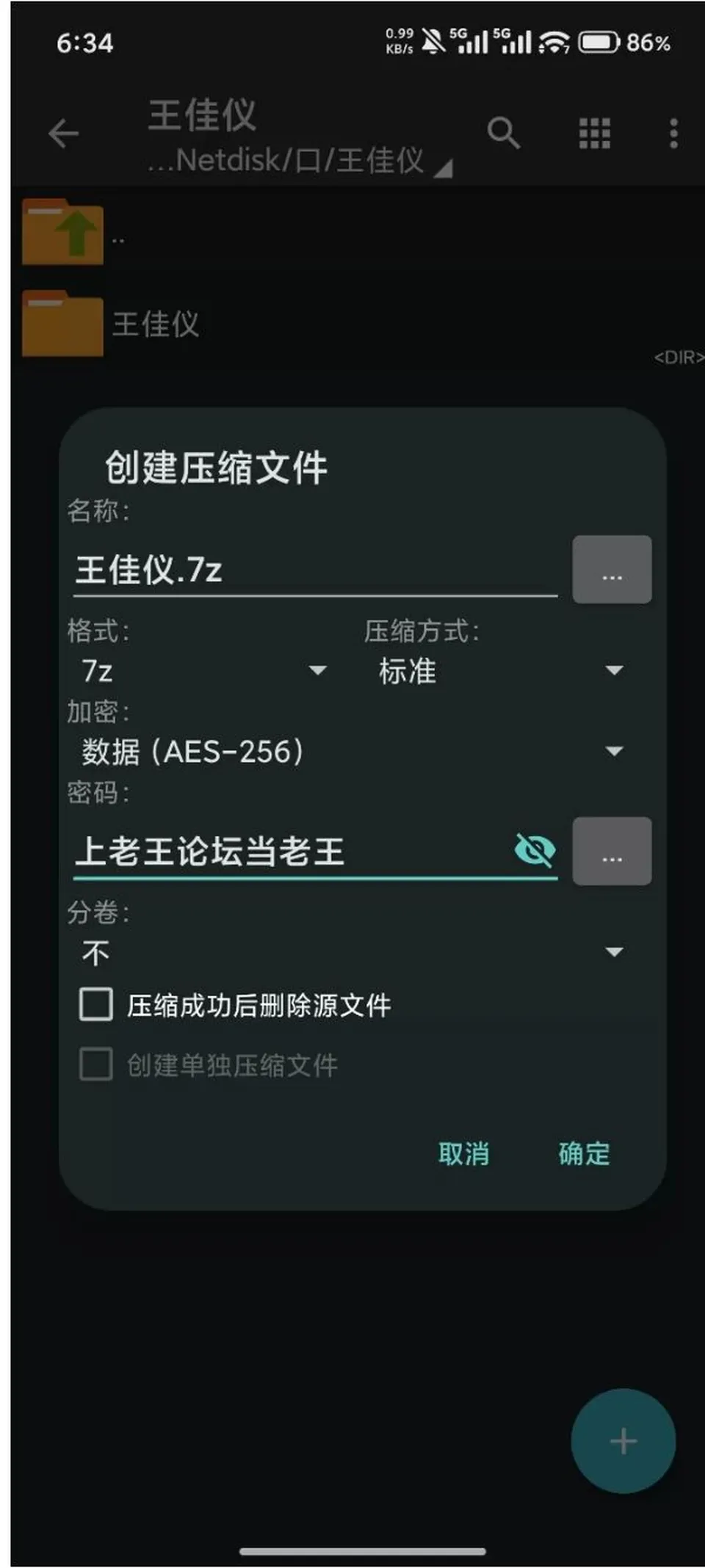Tap 取消 to cancel archive creation

tap(464, 1153)
